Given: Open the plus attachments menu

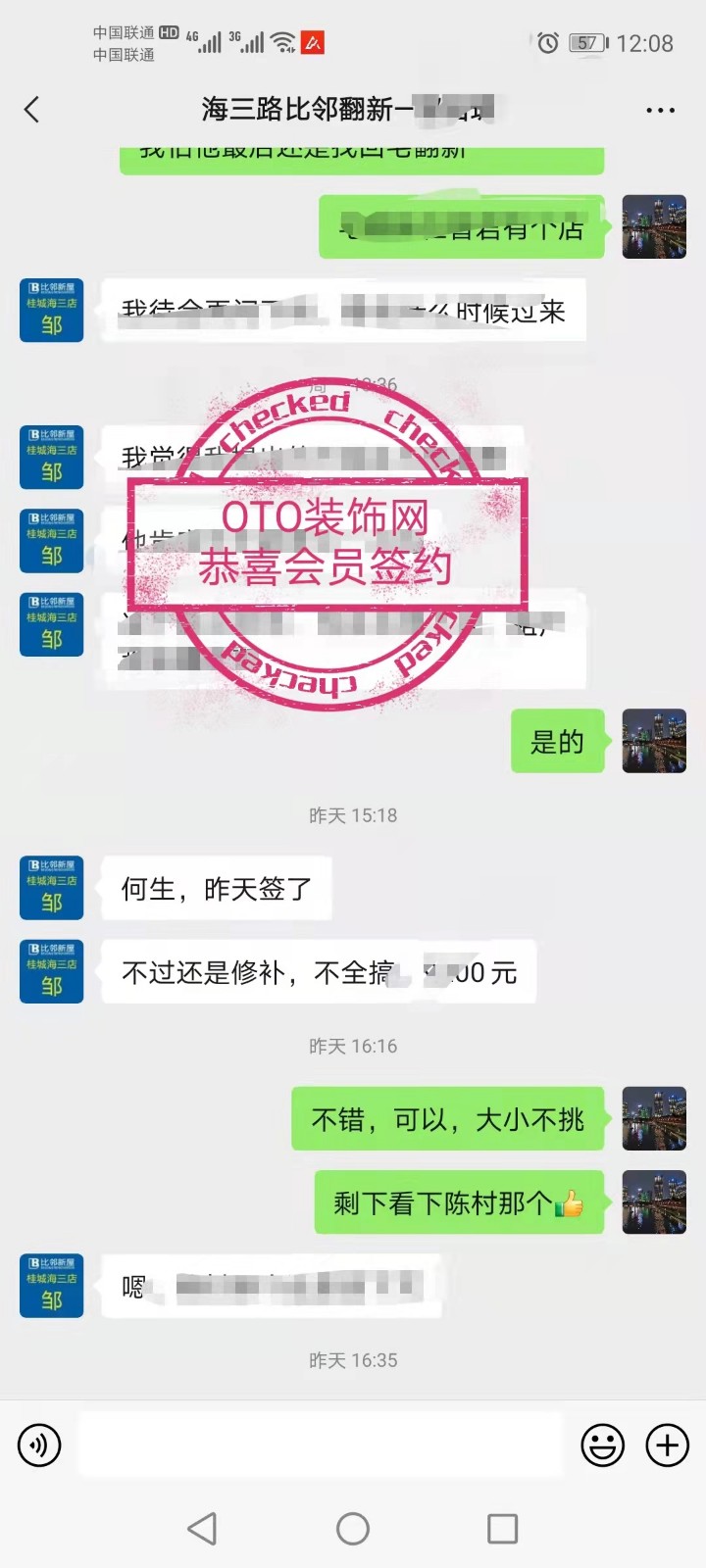Looking at the screenshot, I should (x=667, y=1445).
